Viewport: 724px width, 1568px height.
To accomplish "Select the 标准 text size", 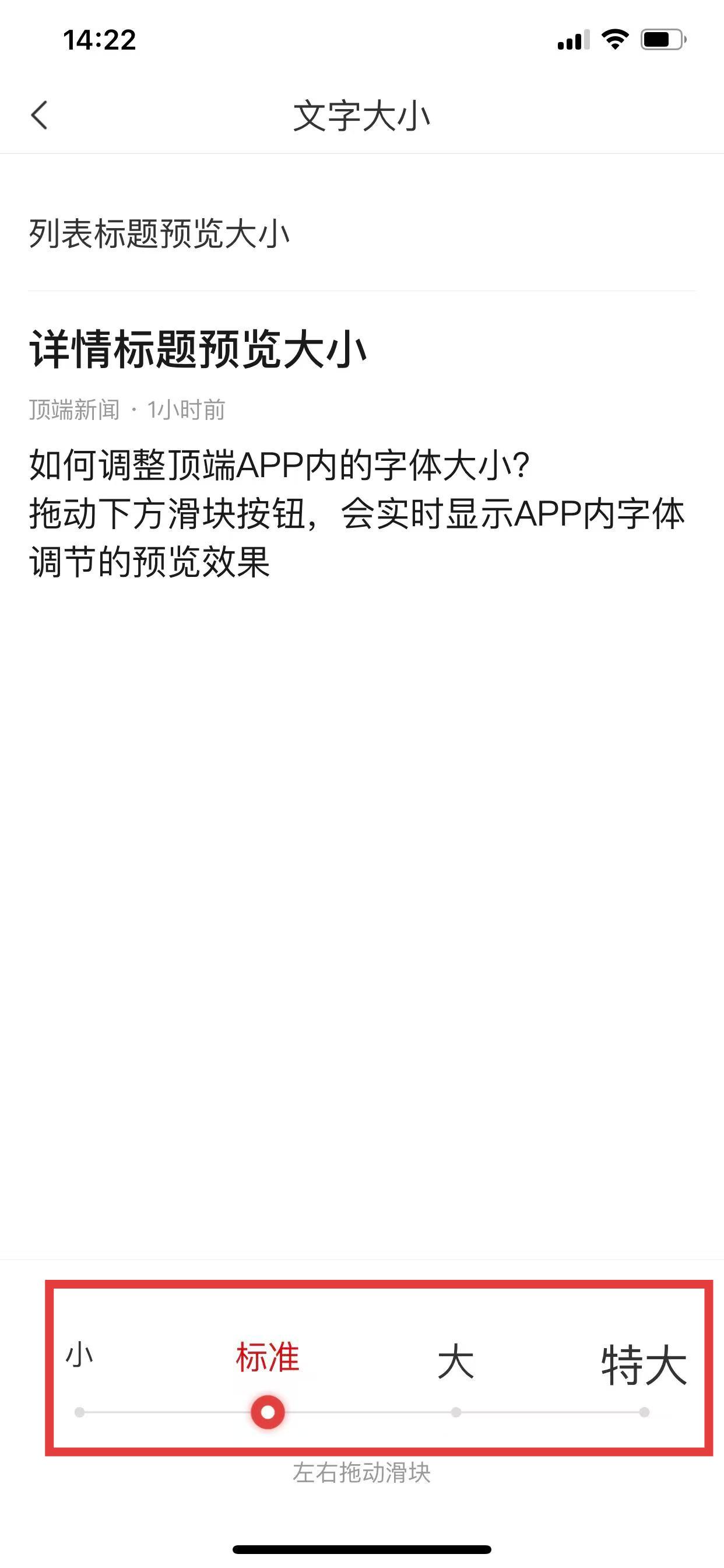I will (x=268, y=1411).
